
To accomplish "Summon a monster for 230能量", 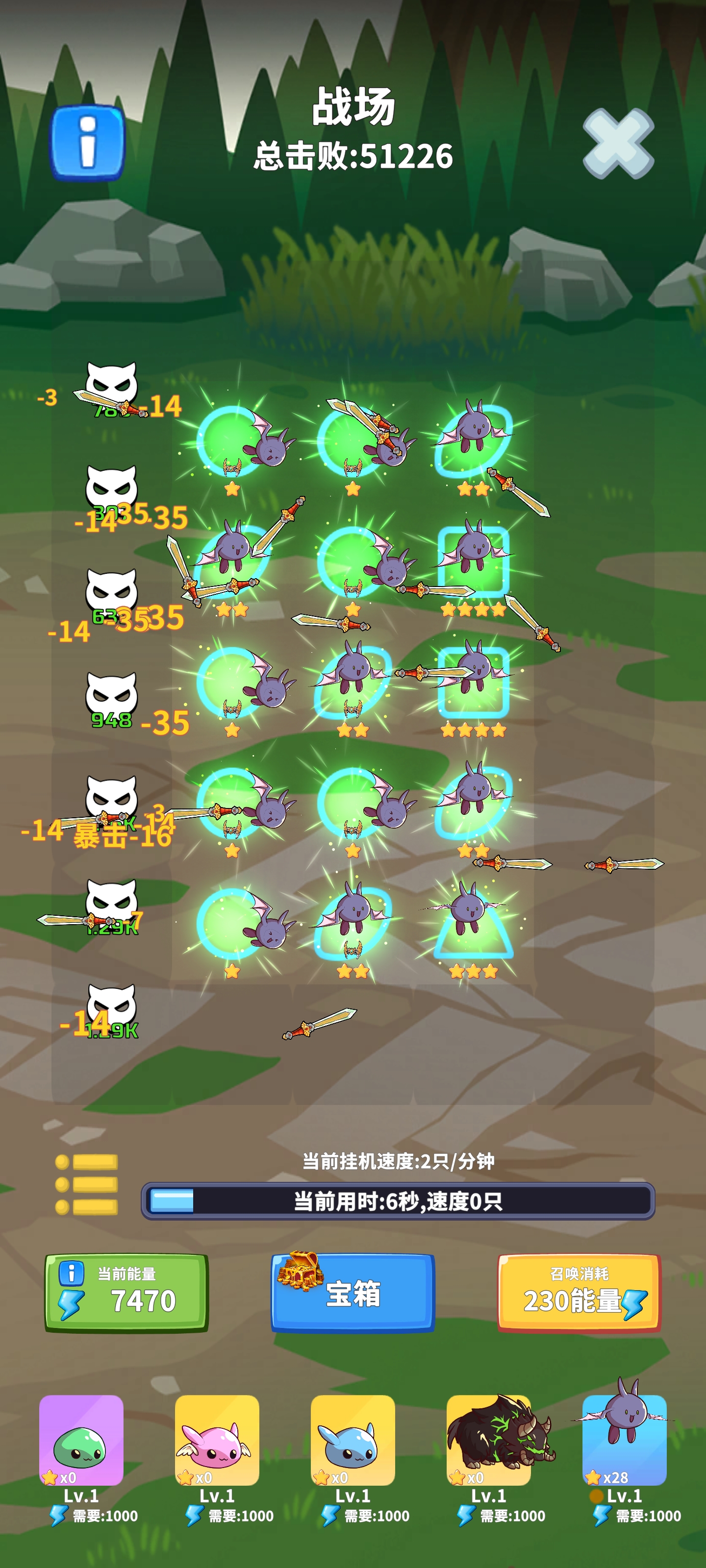I will click(x=579, y=1292).
